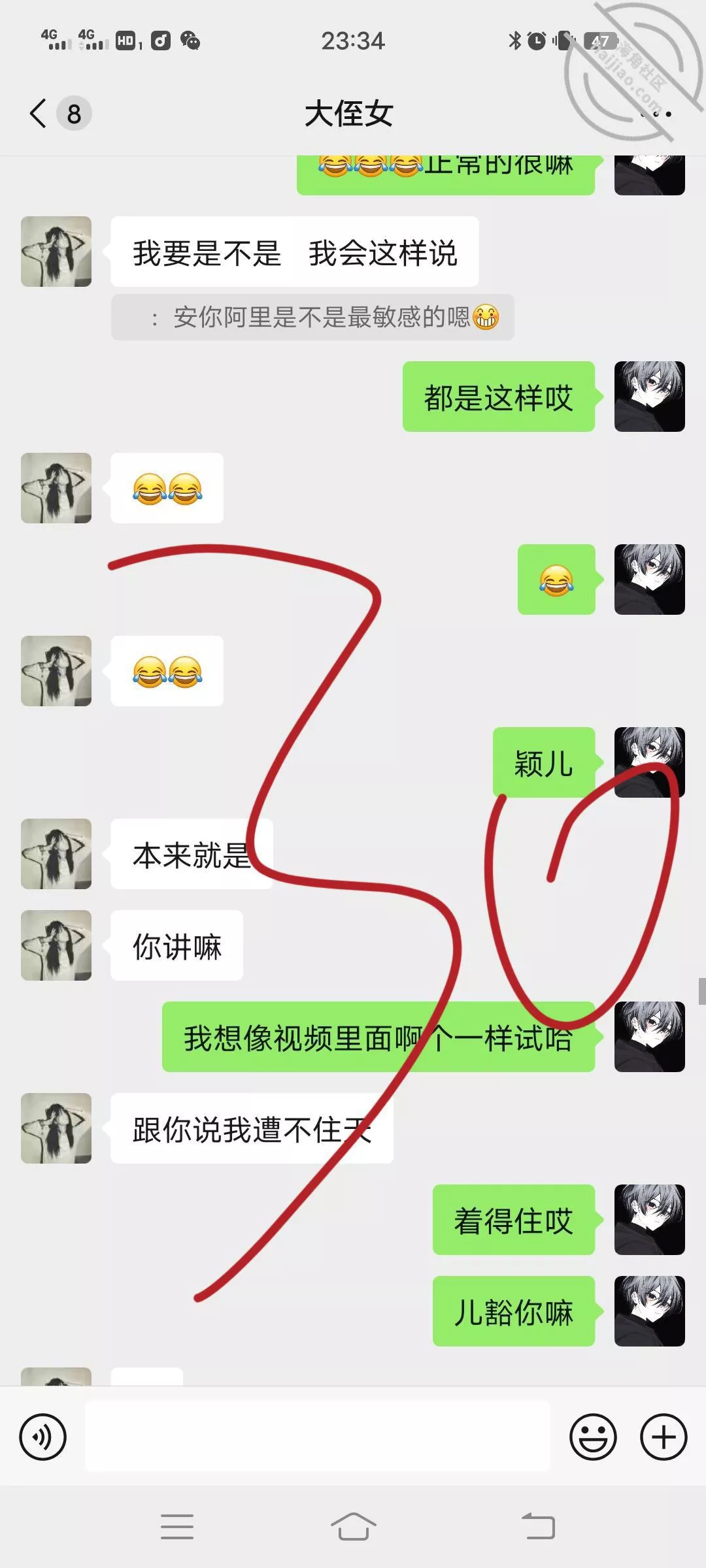Image resolution: width=706 pixels, height=1568 pixels.
Task: Open the emoji sticker panel
Action: click(x=593, y=1437)
